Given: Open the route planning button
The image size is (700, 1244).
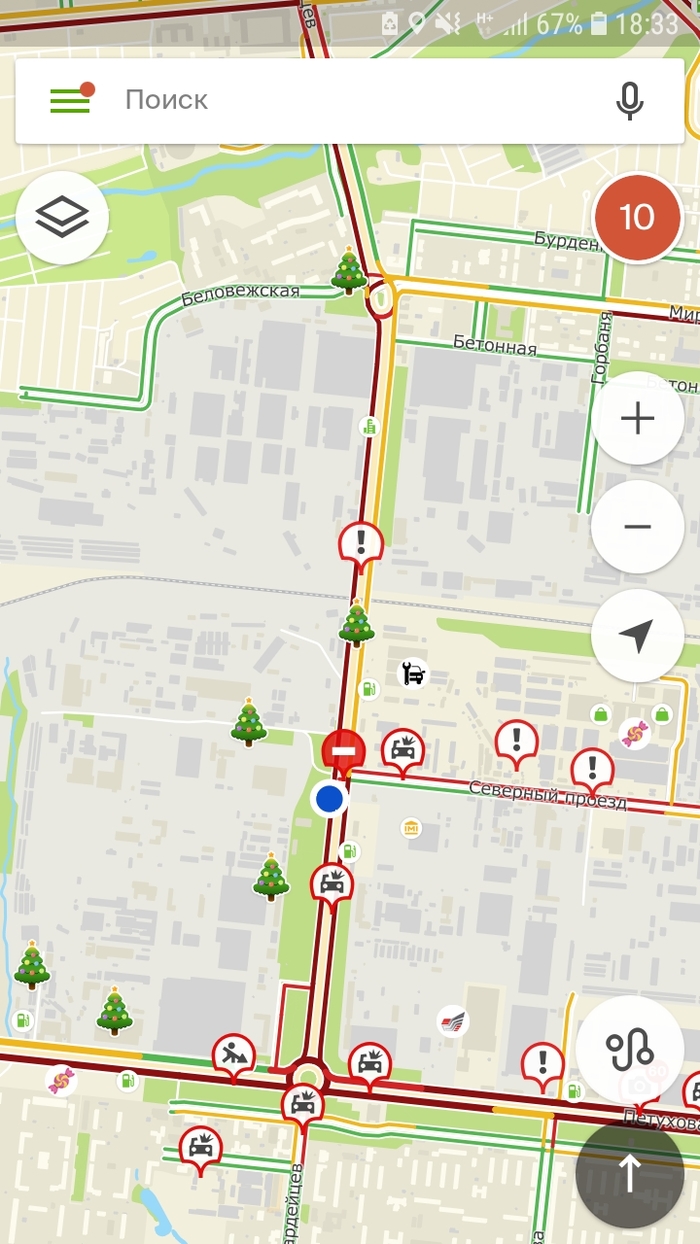Looking at the screenshot, I should tap(629, 1048).
